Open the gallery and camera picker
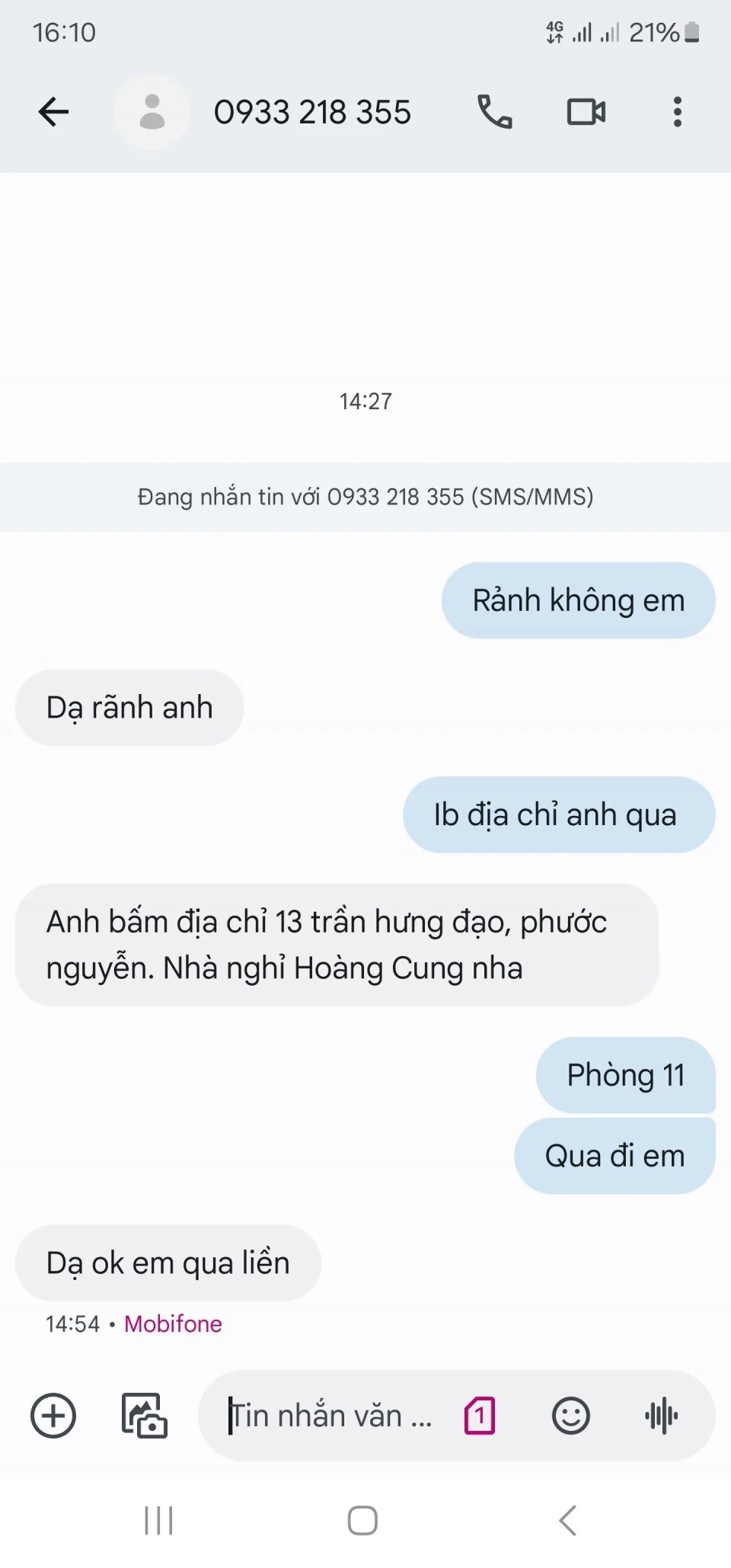Viewport: 731px width, 1568px height. 144,1416
